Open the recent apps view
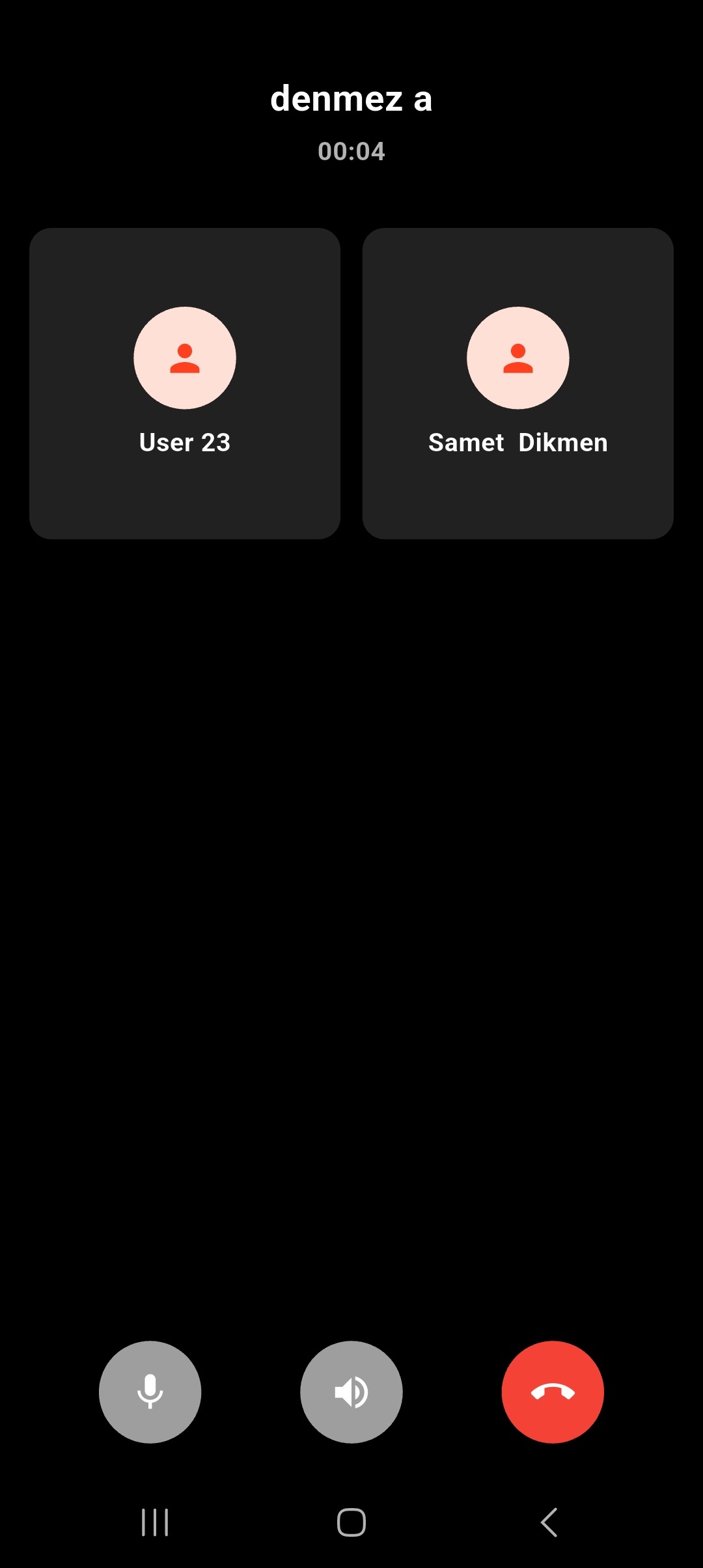703x1568 pixels. pos(155,1522)
